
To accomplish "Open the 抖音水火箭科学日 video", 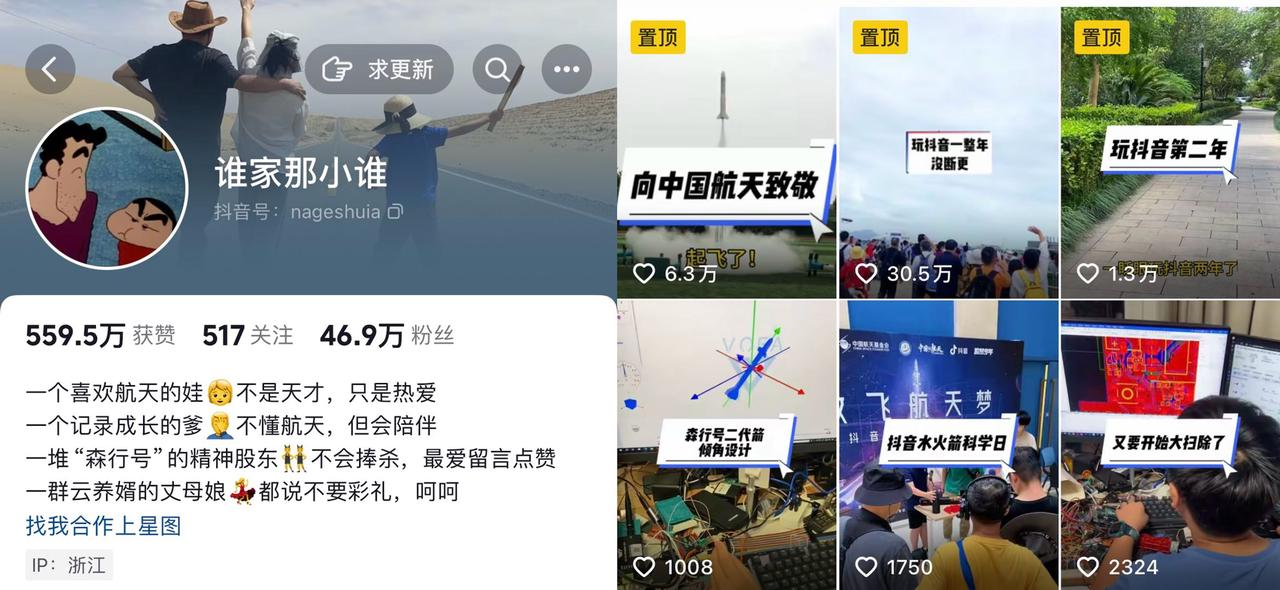I will coord(948,445).
